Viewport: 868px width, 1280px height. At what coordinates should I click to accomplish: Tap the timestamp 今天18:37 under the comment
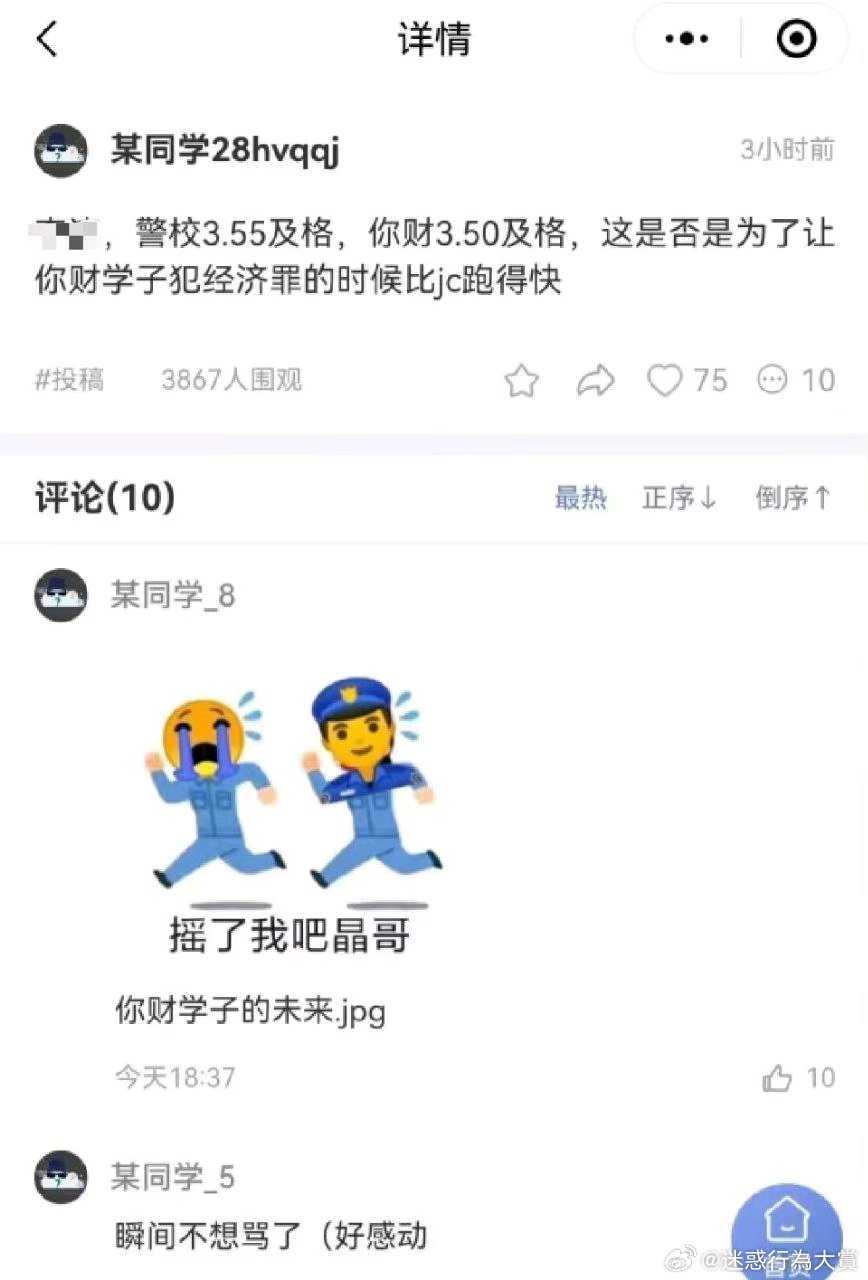pos(175,1078)
